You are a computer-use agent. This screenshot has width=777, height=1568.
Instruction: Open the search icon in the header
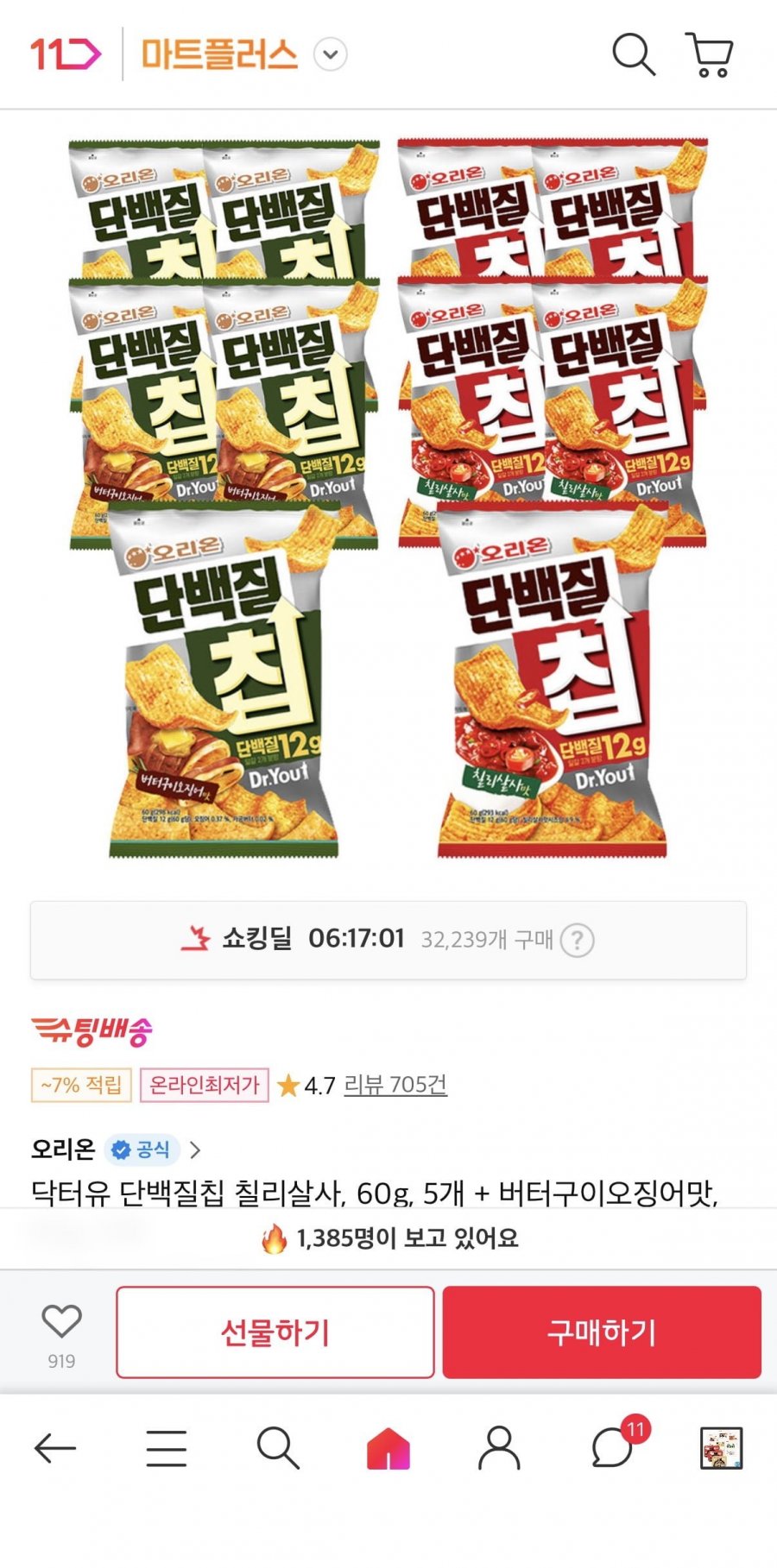634,54
